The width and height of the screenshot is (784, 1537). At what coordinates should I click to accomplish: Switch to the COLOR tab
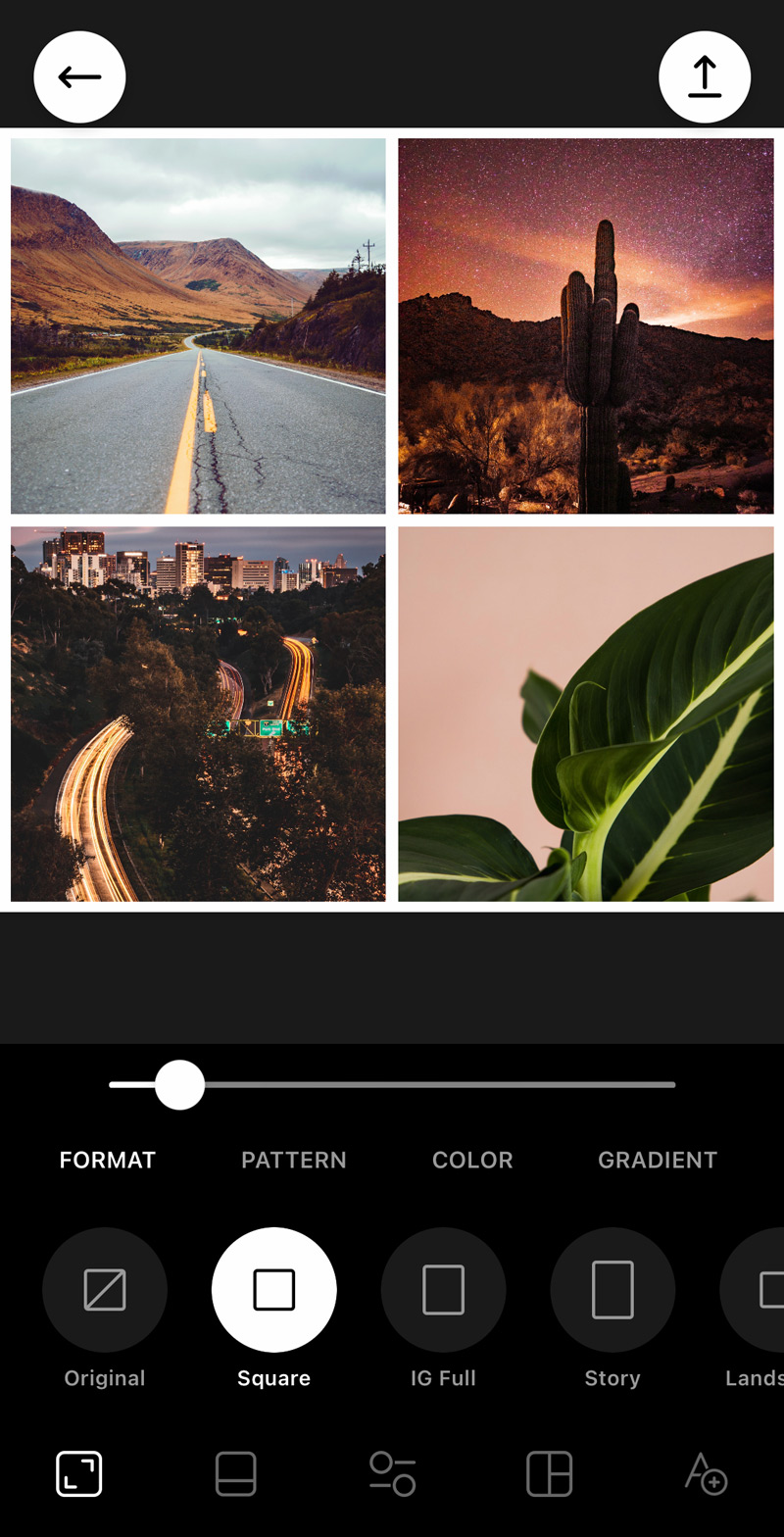tap(472, 1160)
